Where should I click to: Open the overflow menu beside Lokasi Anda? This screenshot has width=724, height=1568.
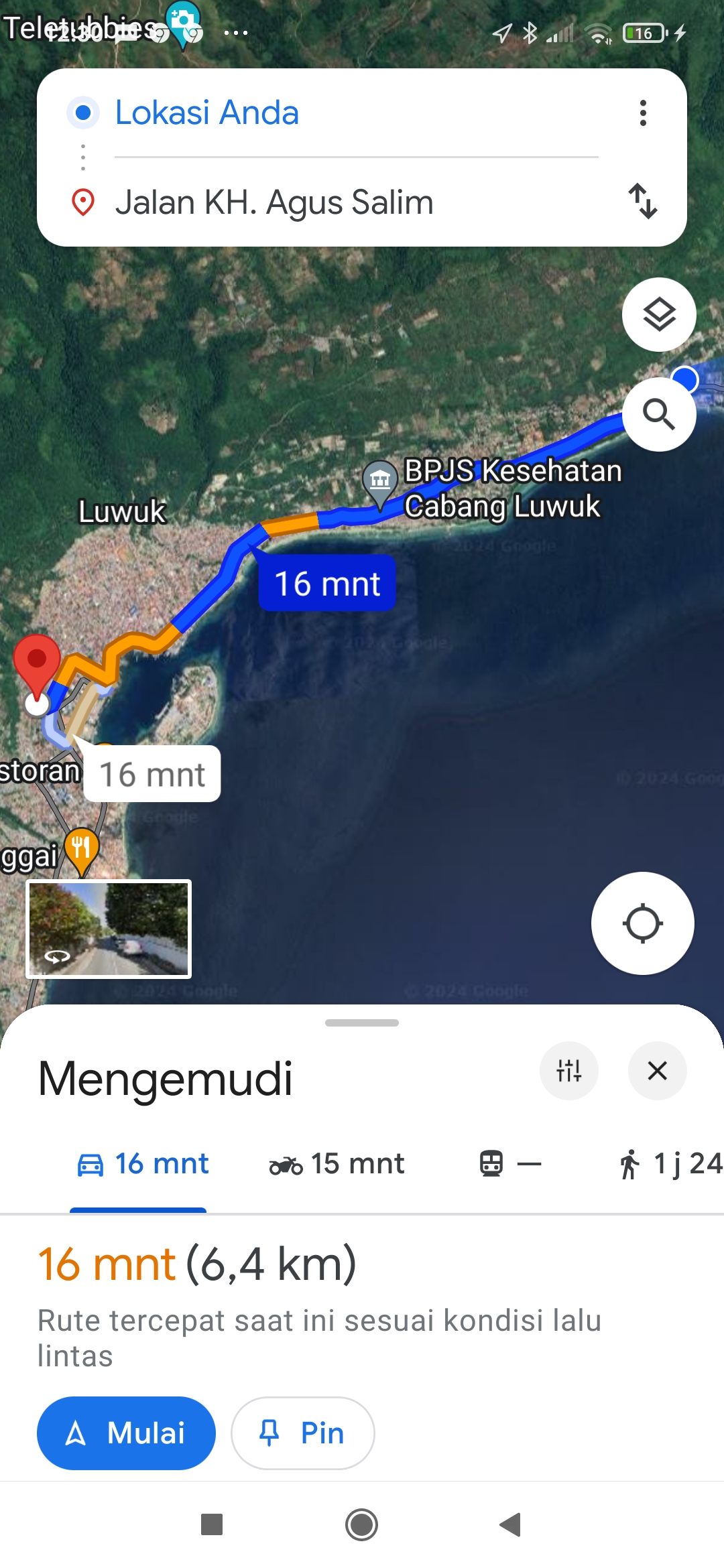(x=643, y=113)
